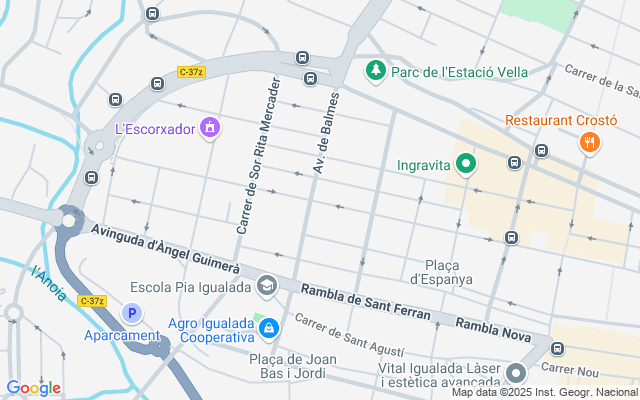Tap the Aparcament parking marker
The height and width of the screenshot is (400, 640).
pyautogui.click(x=132, y=313)
